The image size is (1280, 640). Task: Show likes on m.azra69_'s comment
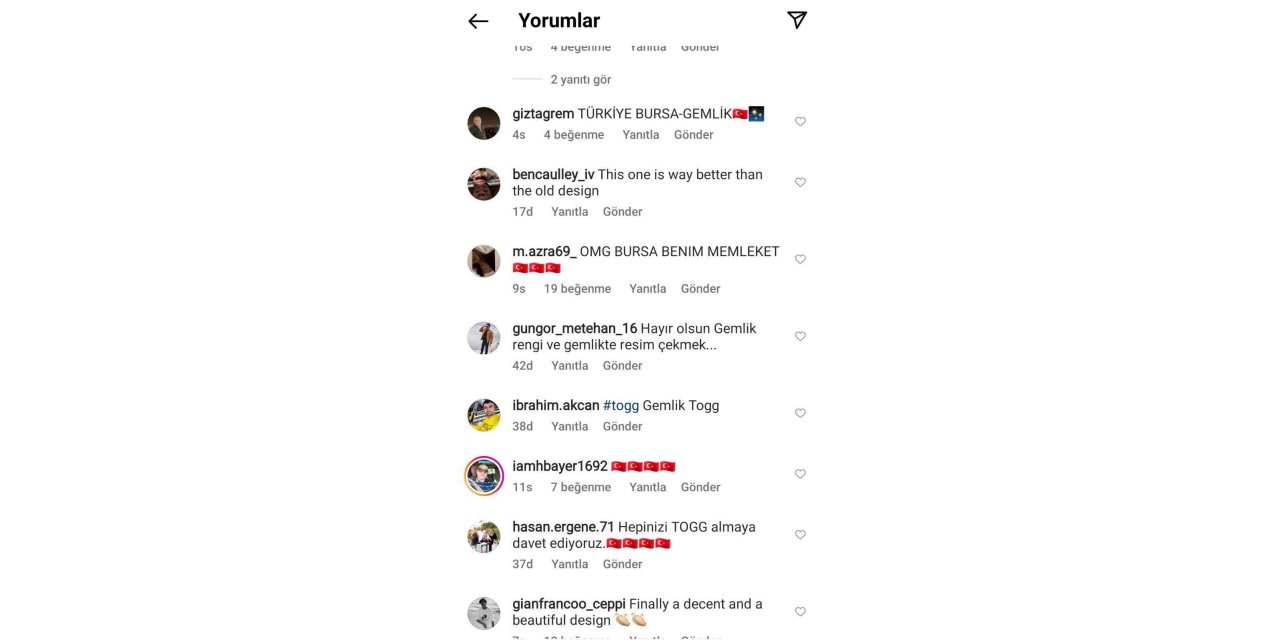point(577,289)
